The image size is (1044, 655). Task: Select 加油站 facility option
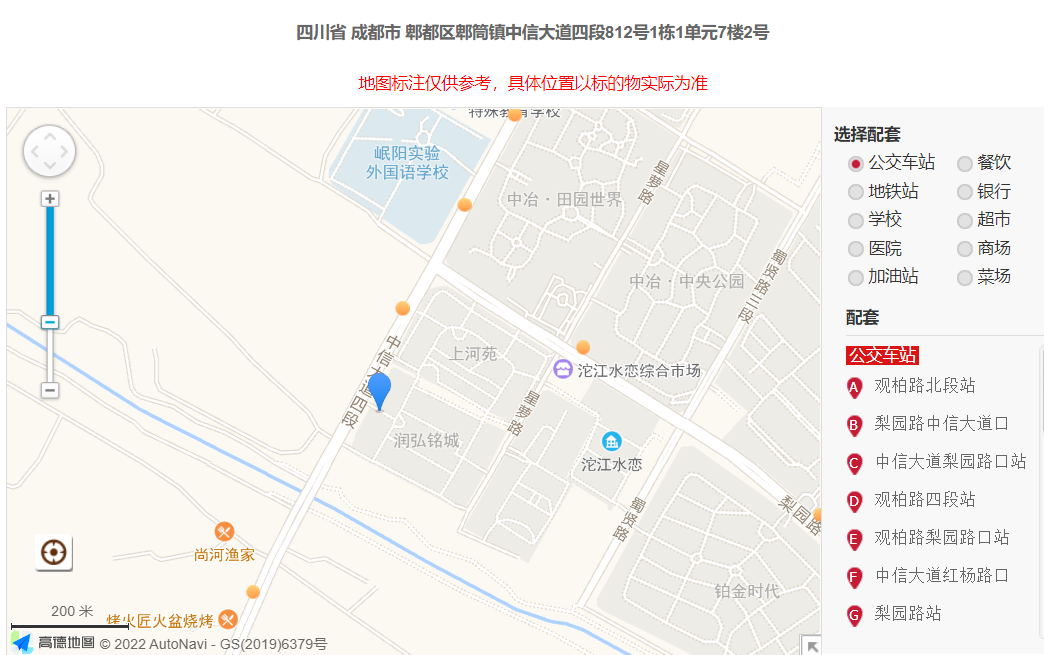pos(856,278)
